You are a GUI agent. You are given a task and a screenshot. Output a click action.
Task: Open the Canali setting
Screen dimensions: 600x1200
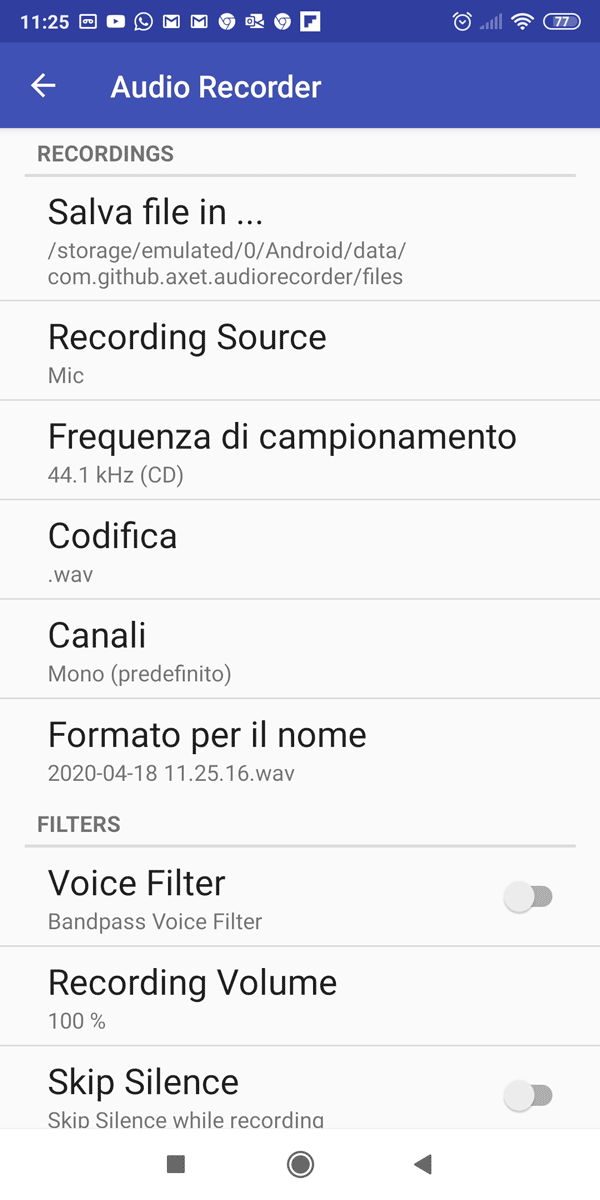click(300, 650)
